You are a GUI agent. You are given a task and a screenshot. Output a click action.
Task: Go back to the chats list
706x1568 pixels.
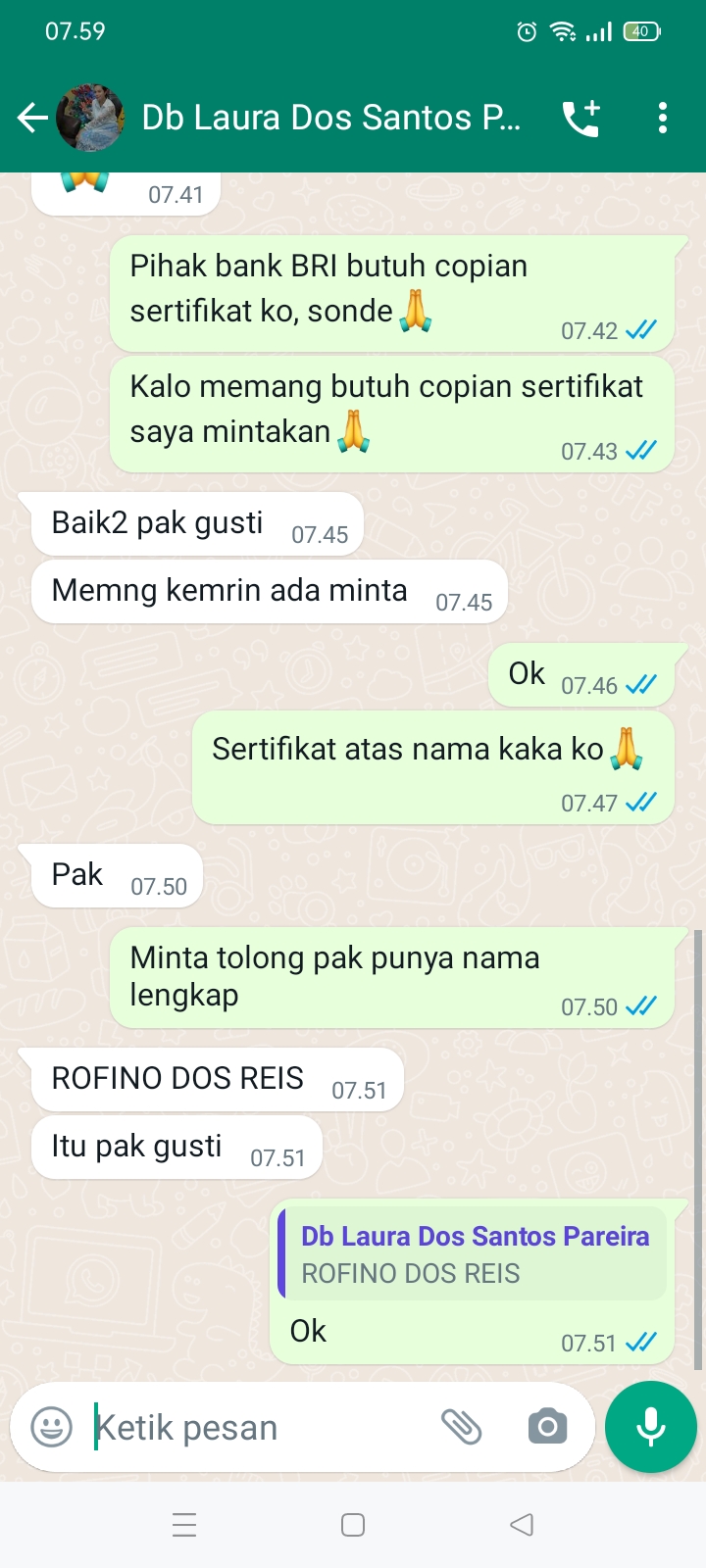click(x=32, y=119)
